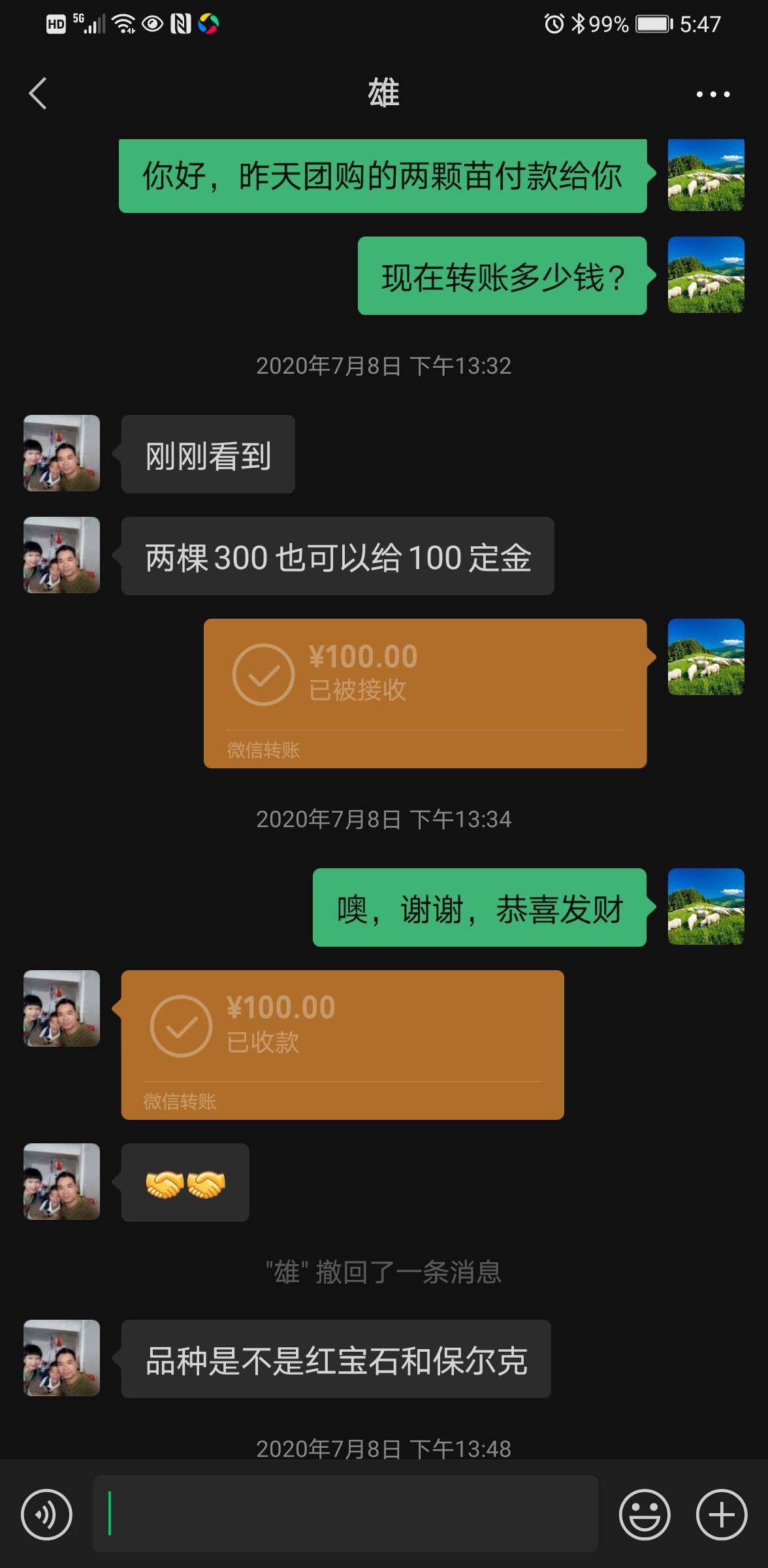This screenshot has height=1568, width=768.
Task: Focus the message text field
Action: (x=345, y=1514)
